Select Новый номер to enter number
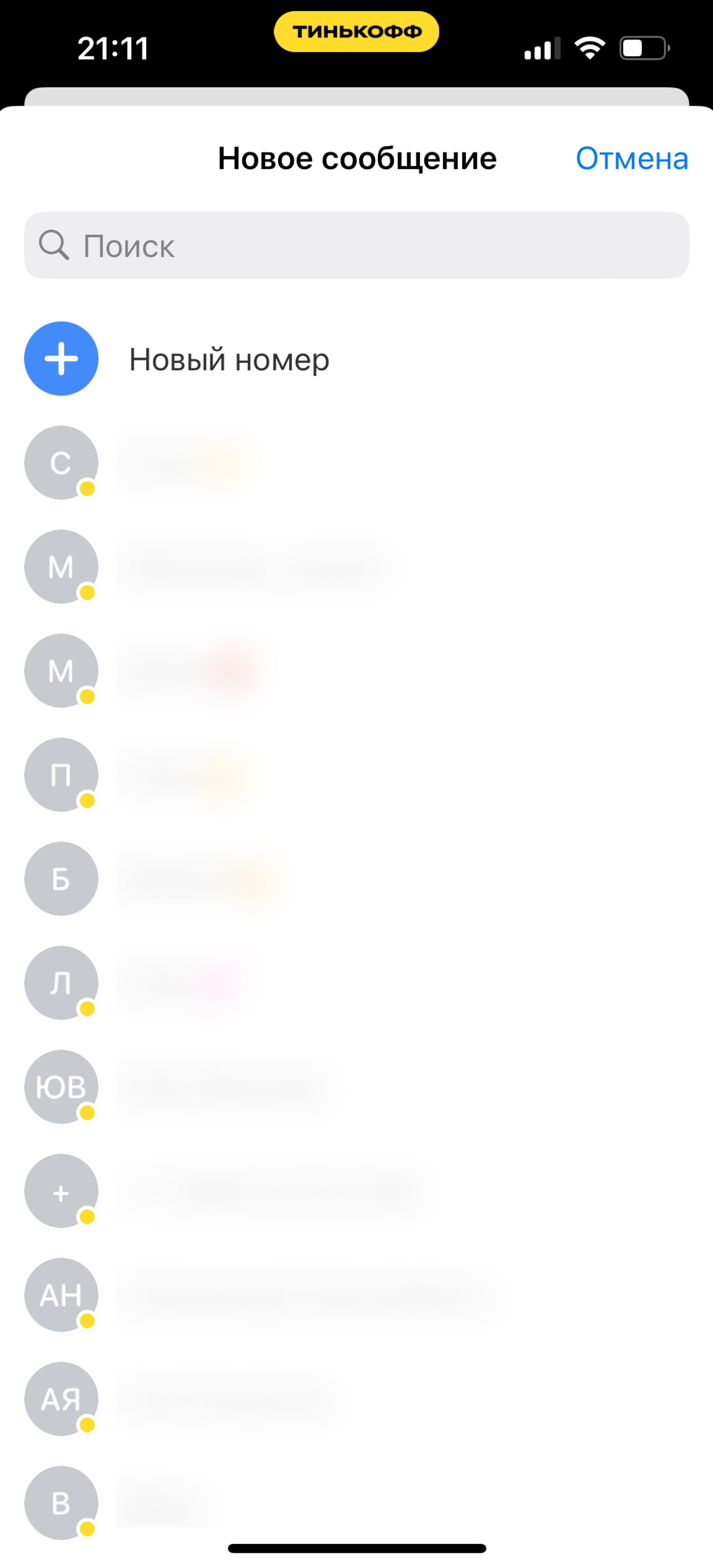The image size is (713, 1568). click(x=356, y=359)
